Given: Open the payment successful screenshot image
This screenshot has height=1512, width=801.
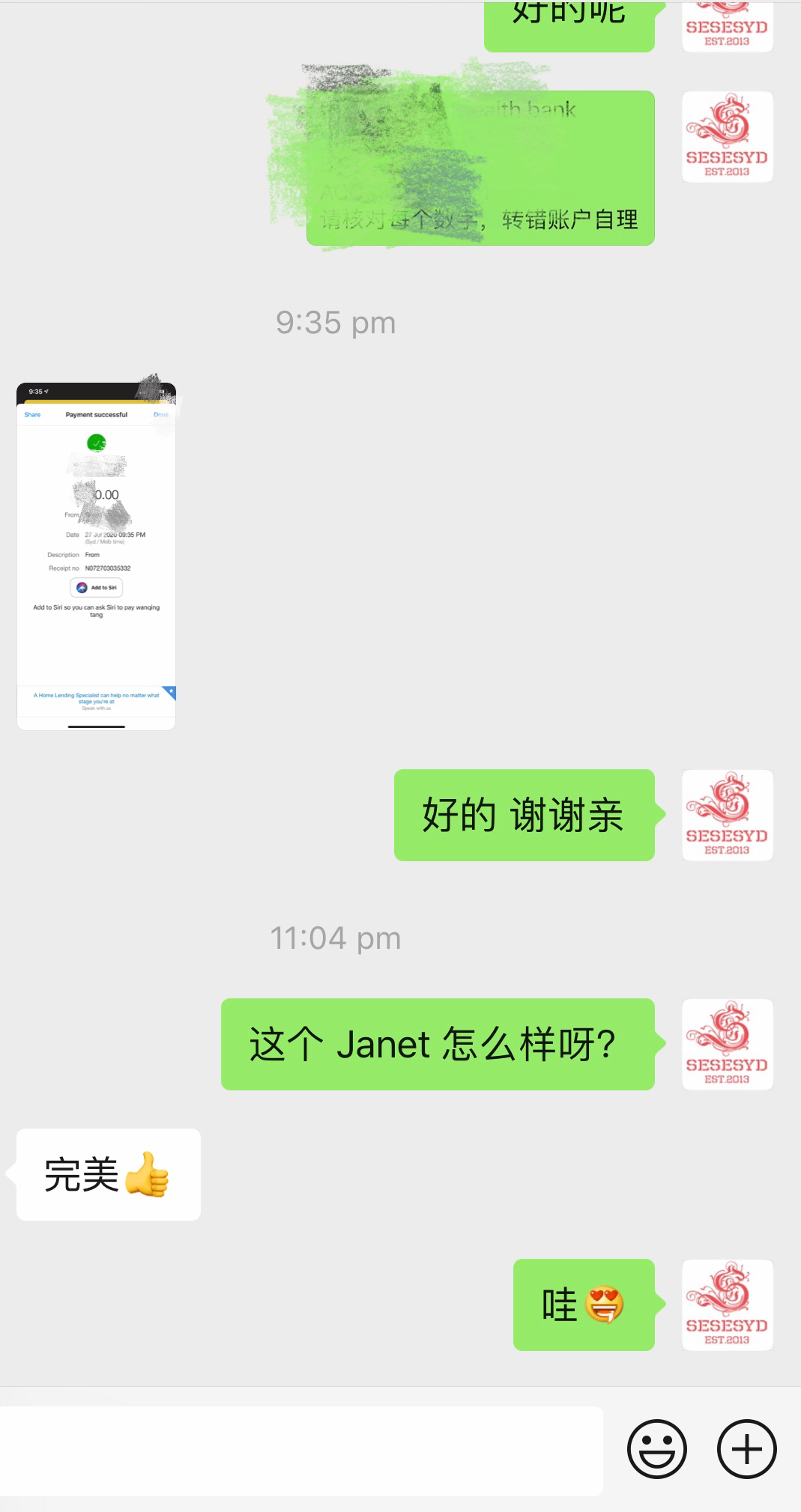Looking at the screenshot, I should tap(96, 556).
